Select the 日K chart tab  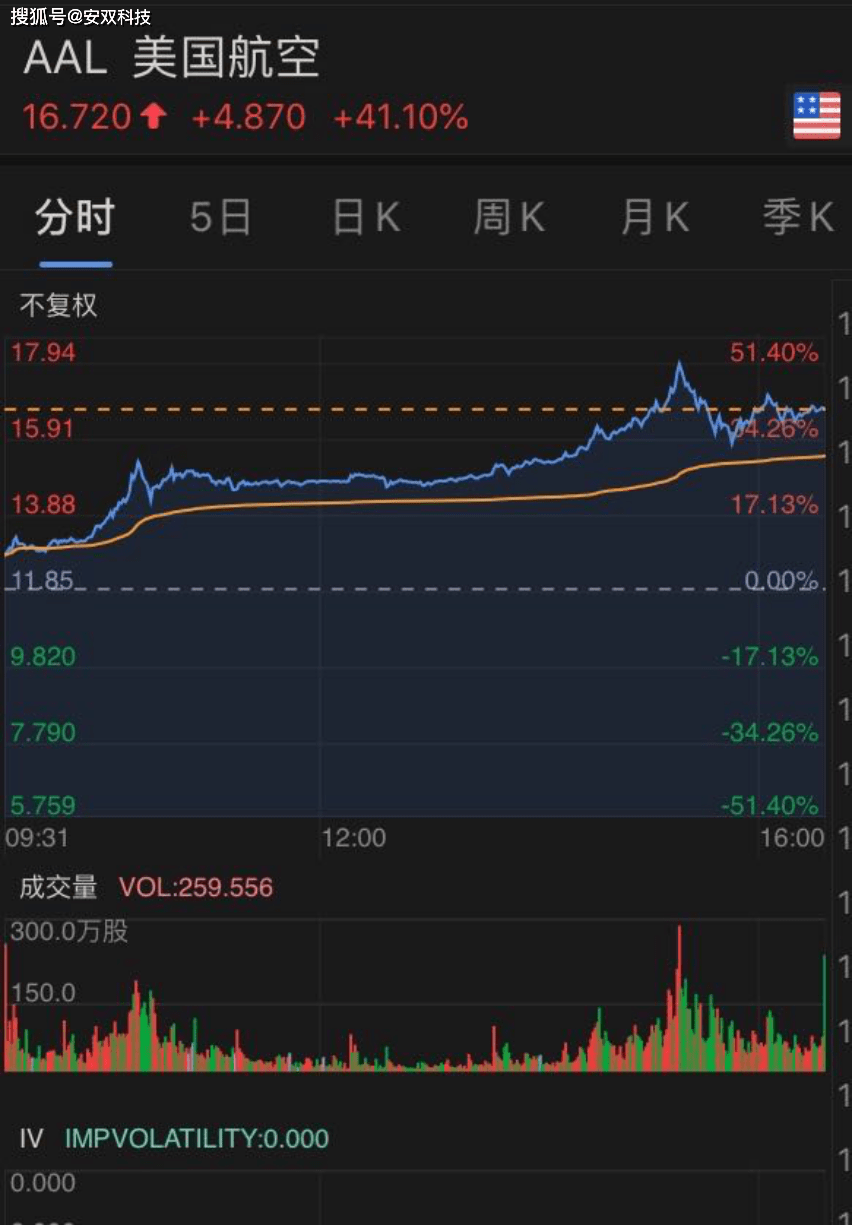[365, 217]
